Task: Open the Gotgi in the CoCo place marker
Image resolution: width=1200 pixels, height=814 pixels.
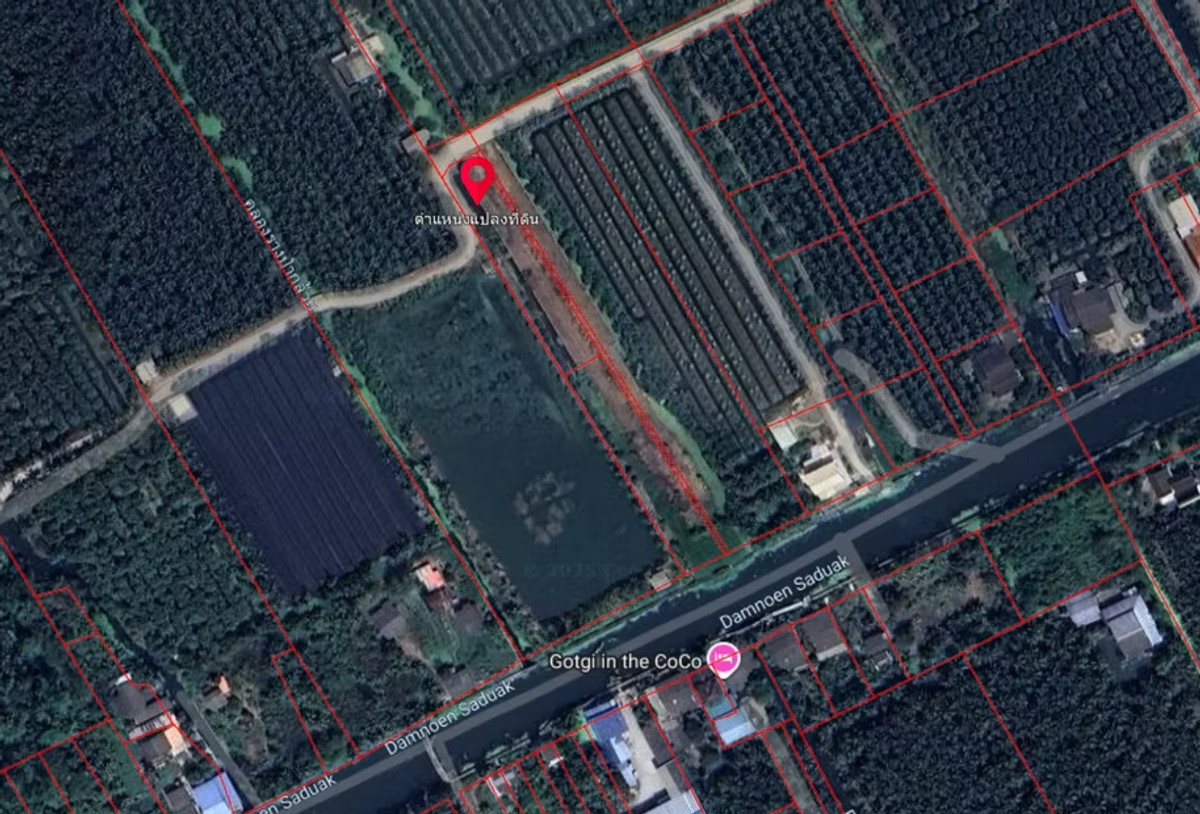Action: (722, 660)
